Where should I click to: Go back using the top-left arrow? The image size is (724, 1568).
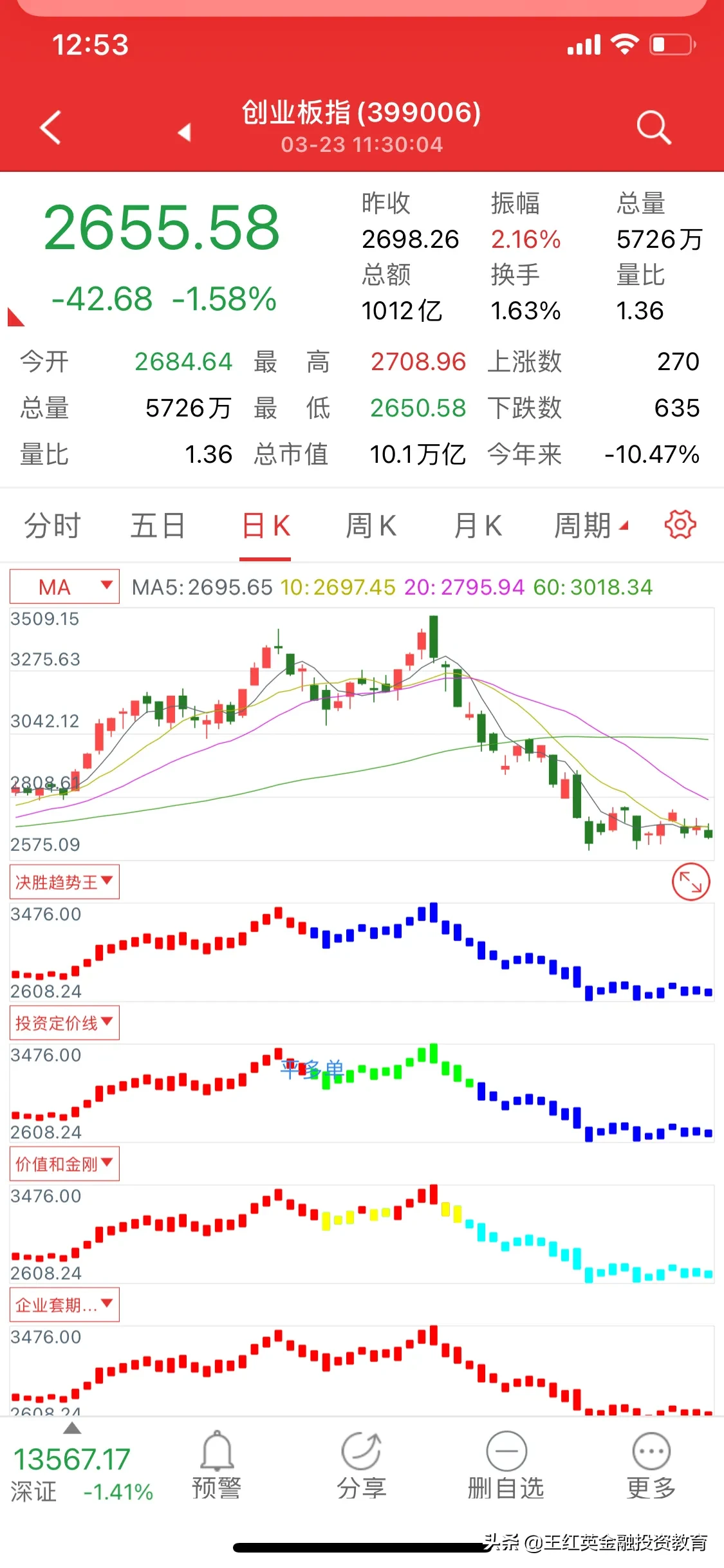point(50,127)
